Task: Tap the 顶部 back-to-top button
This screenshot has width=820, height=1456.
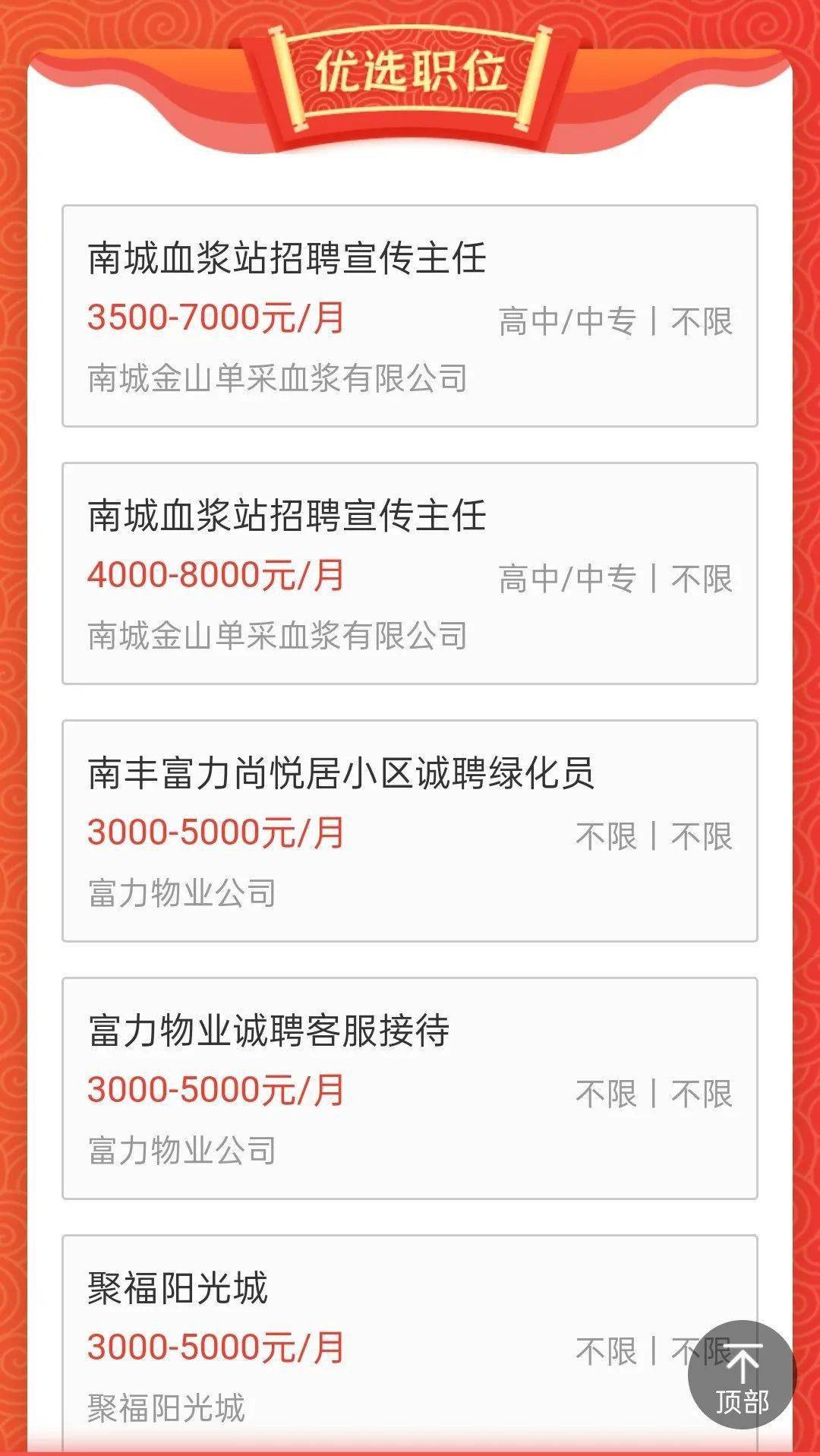Action: pos(742,1374)
